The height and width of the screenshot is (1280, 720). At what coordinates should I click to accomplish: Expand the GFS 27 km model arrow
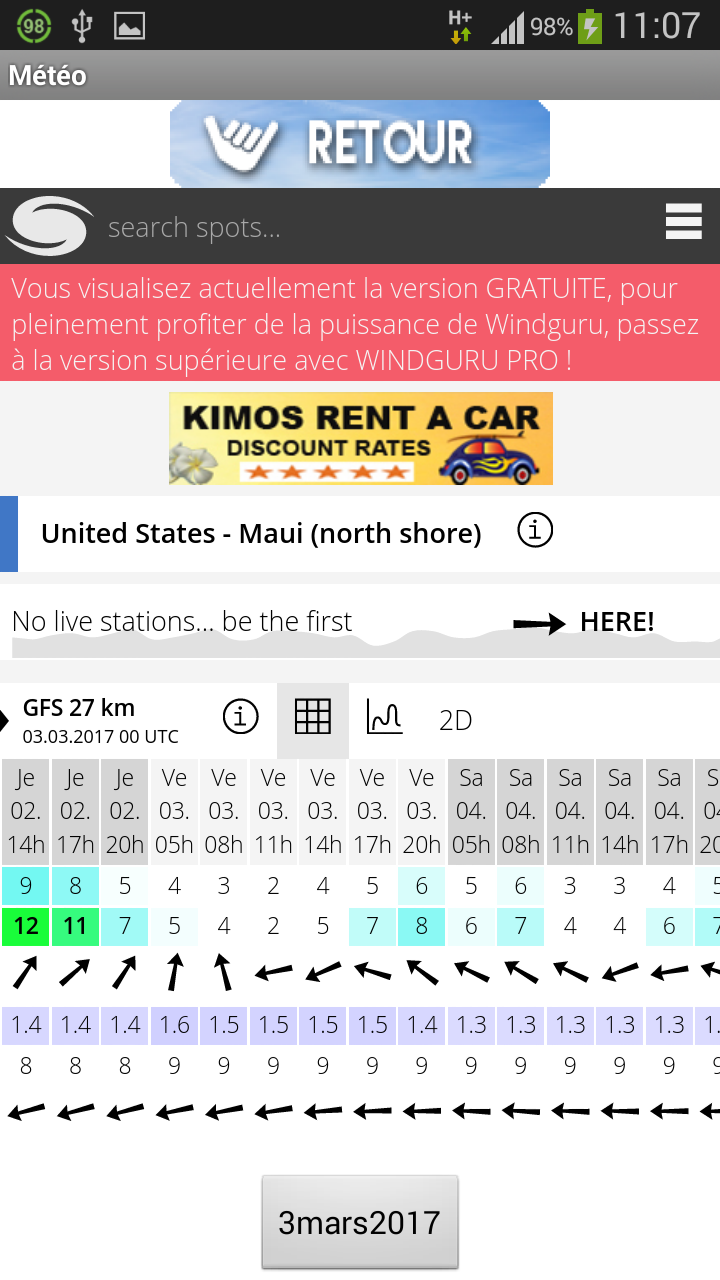tap(6, 718)
